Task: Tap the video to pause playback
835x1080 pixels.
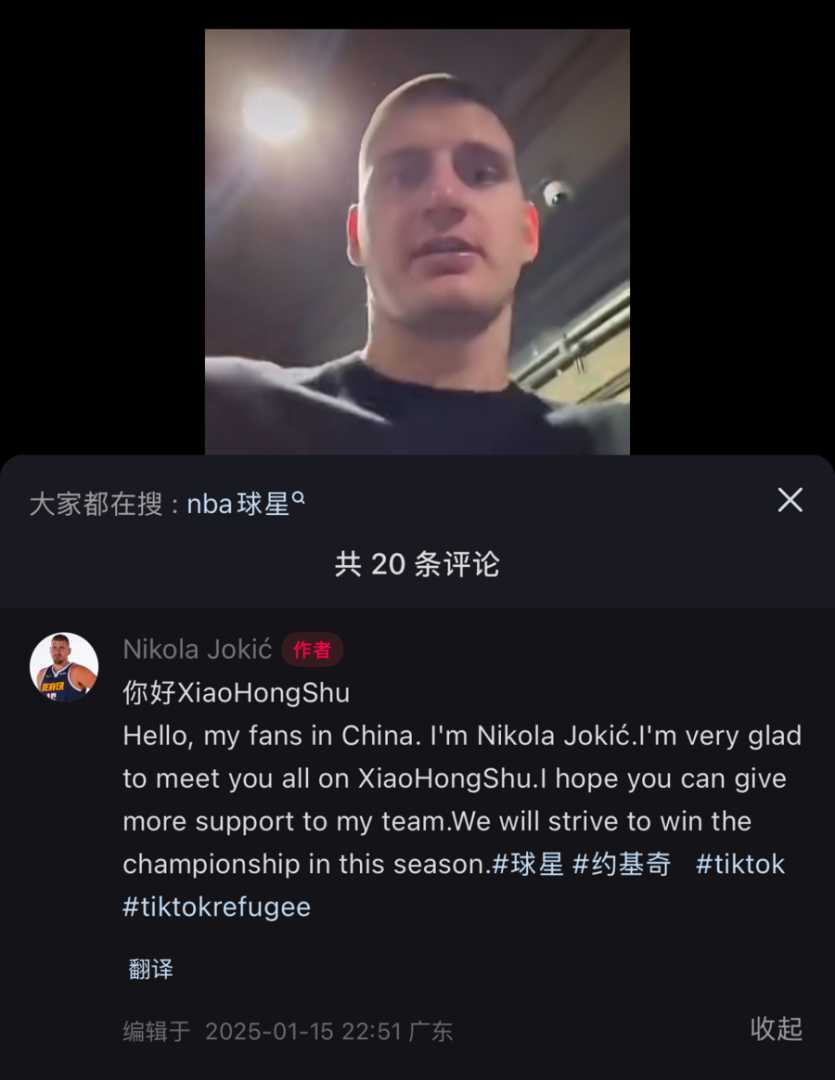Action: (417, 242)
